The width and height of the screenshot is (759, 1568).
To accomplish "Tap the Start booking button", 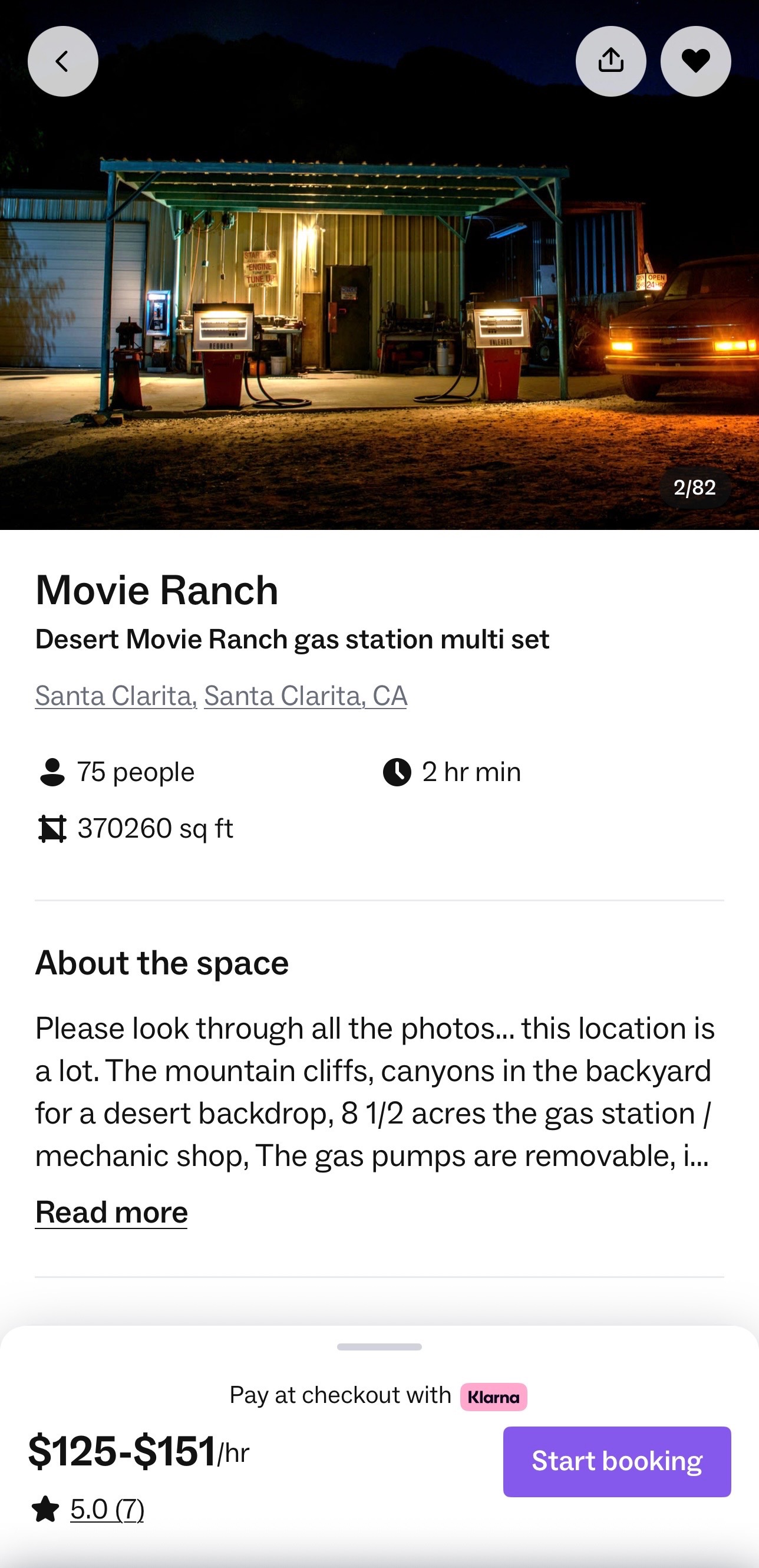I will [616, 1461].
